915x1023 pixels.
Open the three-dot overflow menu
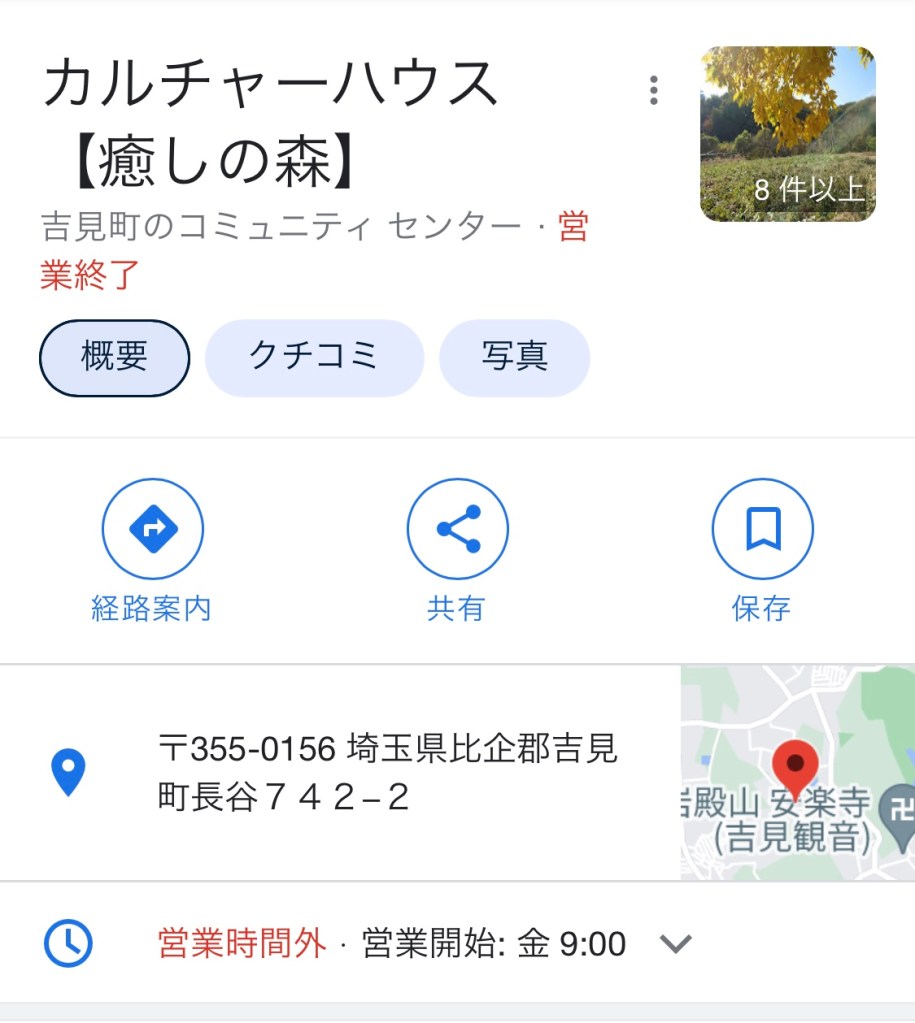[x=653, y=90]
